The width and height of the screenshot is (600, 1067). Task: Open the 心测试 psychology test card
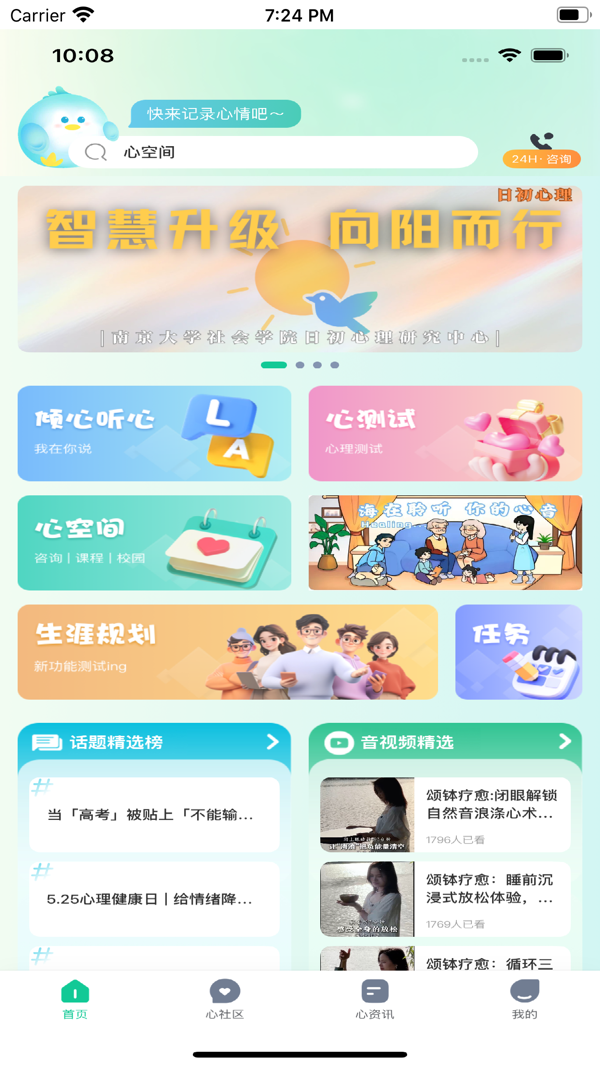point(444,433)
